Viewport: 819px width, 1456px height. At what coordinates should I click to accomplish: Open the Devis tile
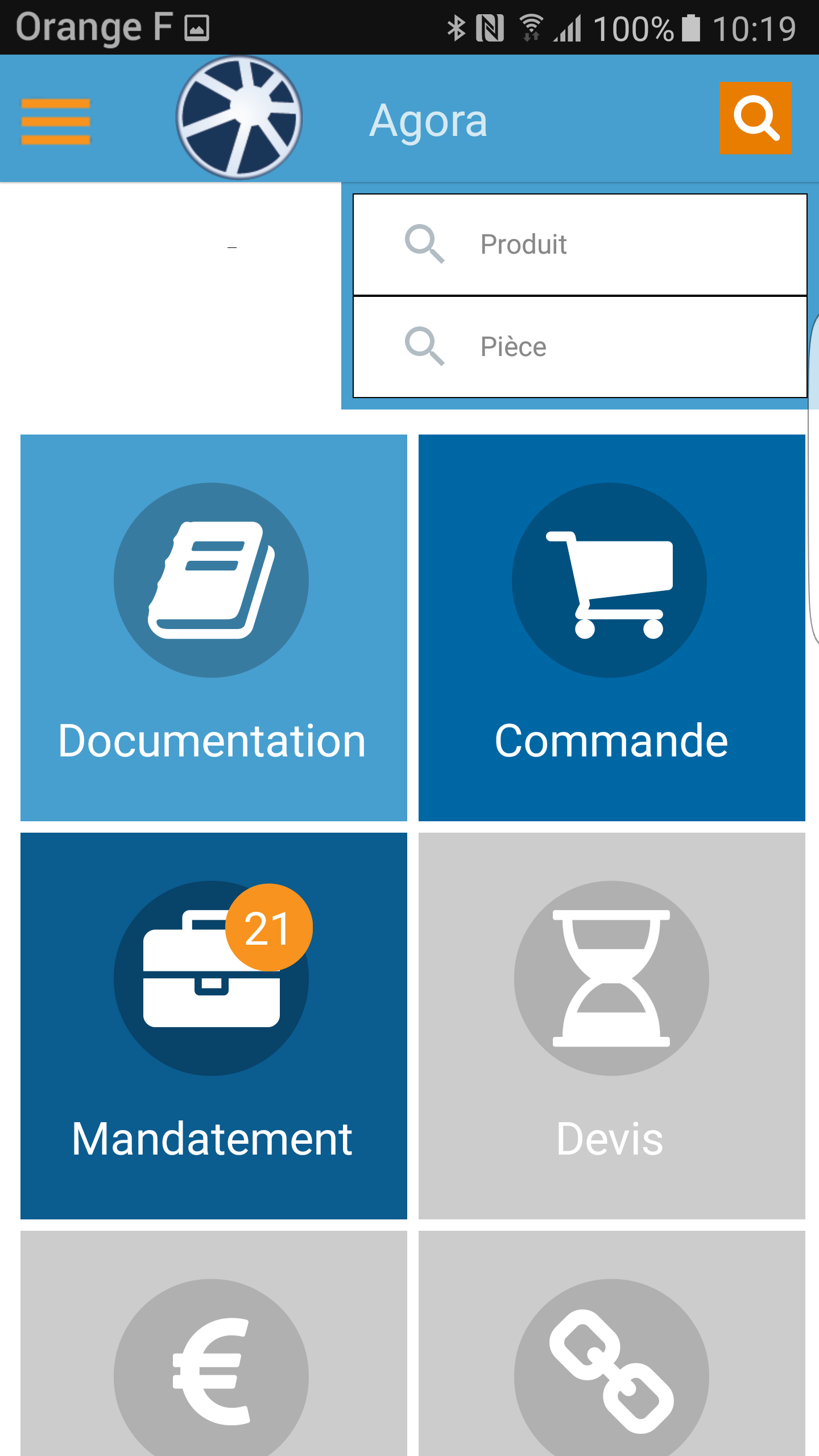(611, 1025)
